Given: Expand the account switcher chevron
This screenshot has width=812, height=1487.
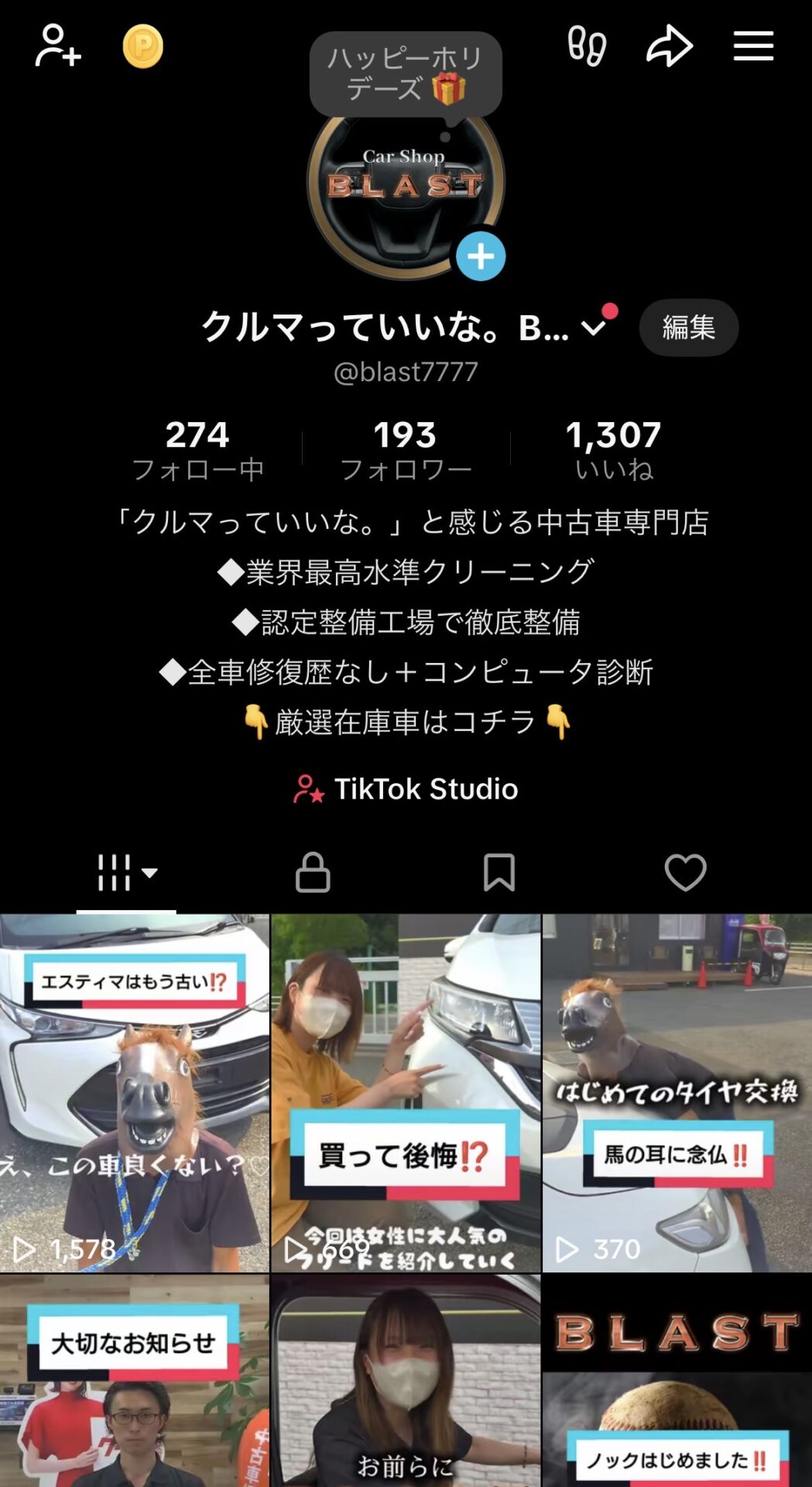Looking at the screenshot, I should point(594,328).
